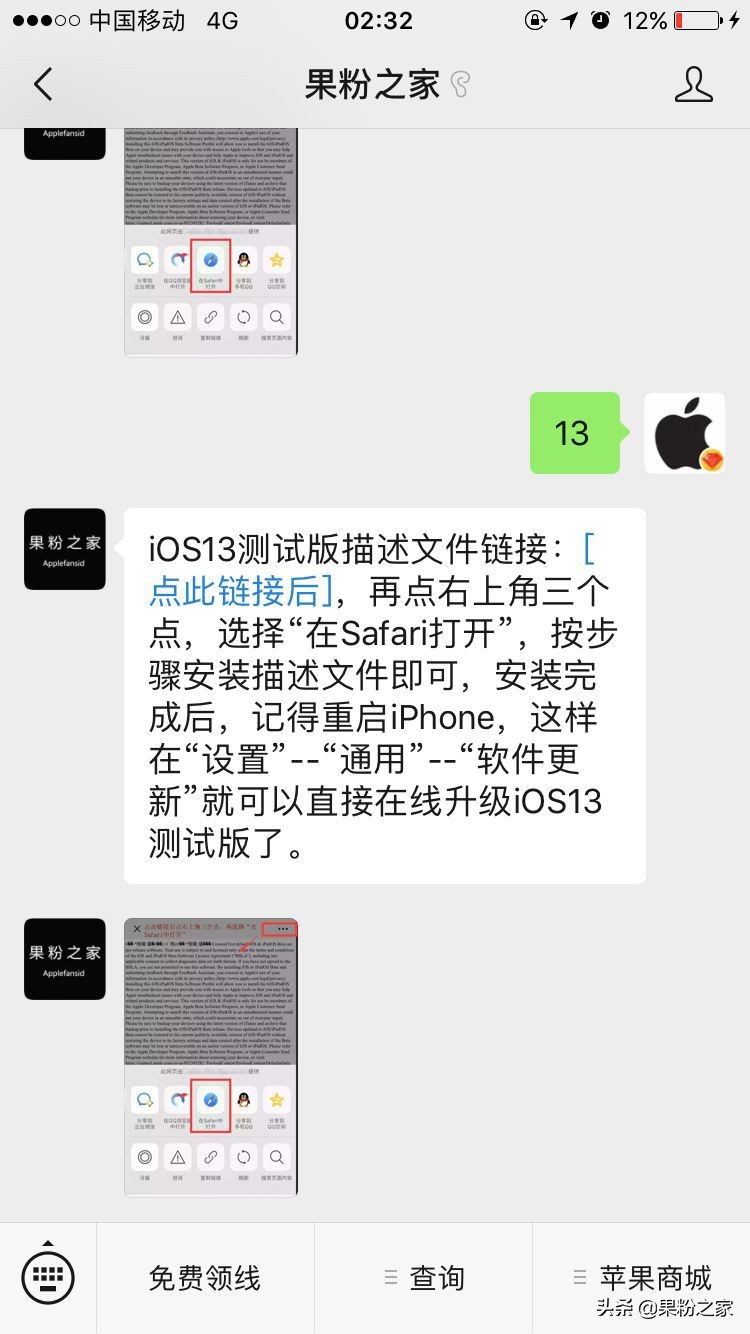Screen dimensions: 750x1334
Task: Open the chat member profile icon
Action: click(x=694, y=85)
